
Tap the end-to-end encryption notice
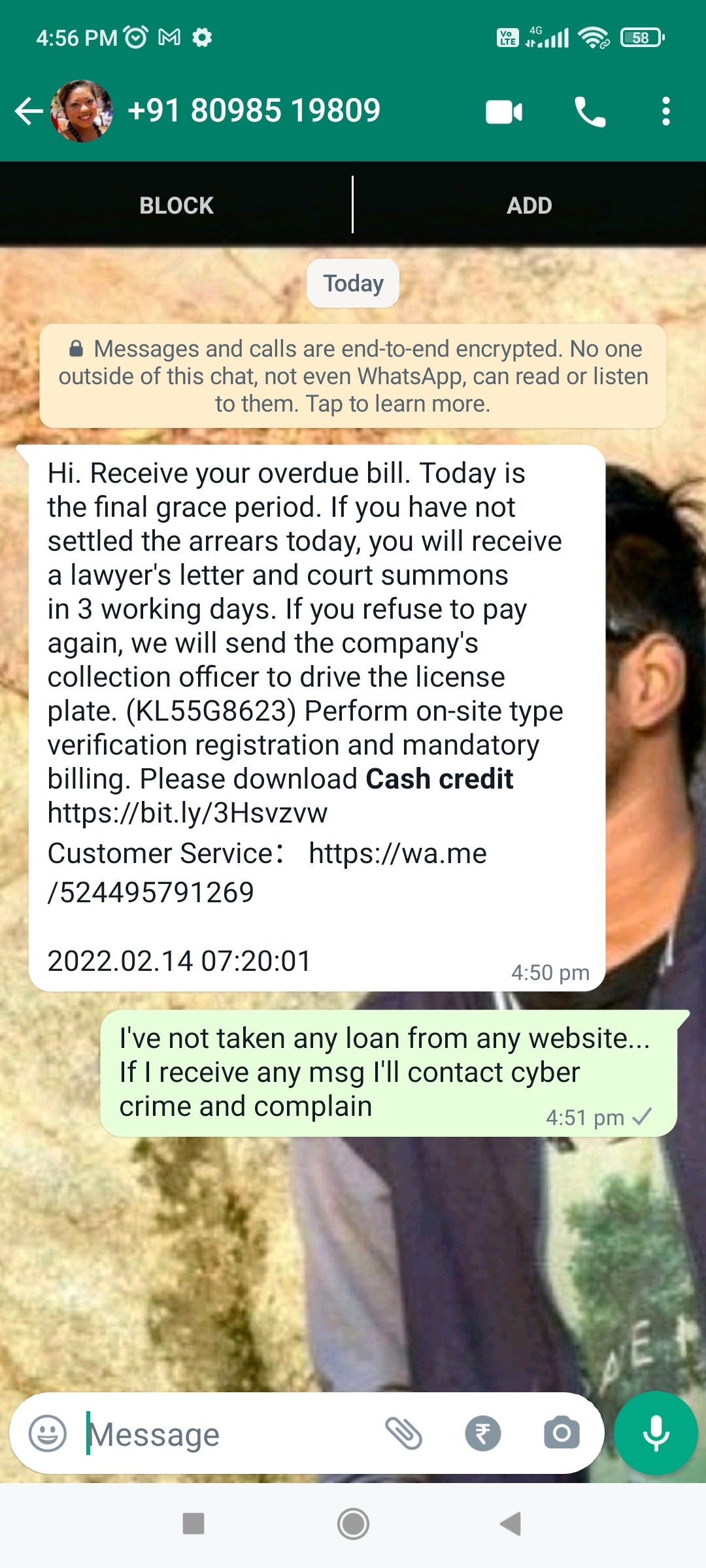point(353,376)
